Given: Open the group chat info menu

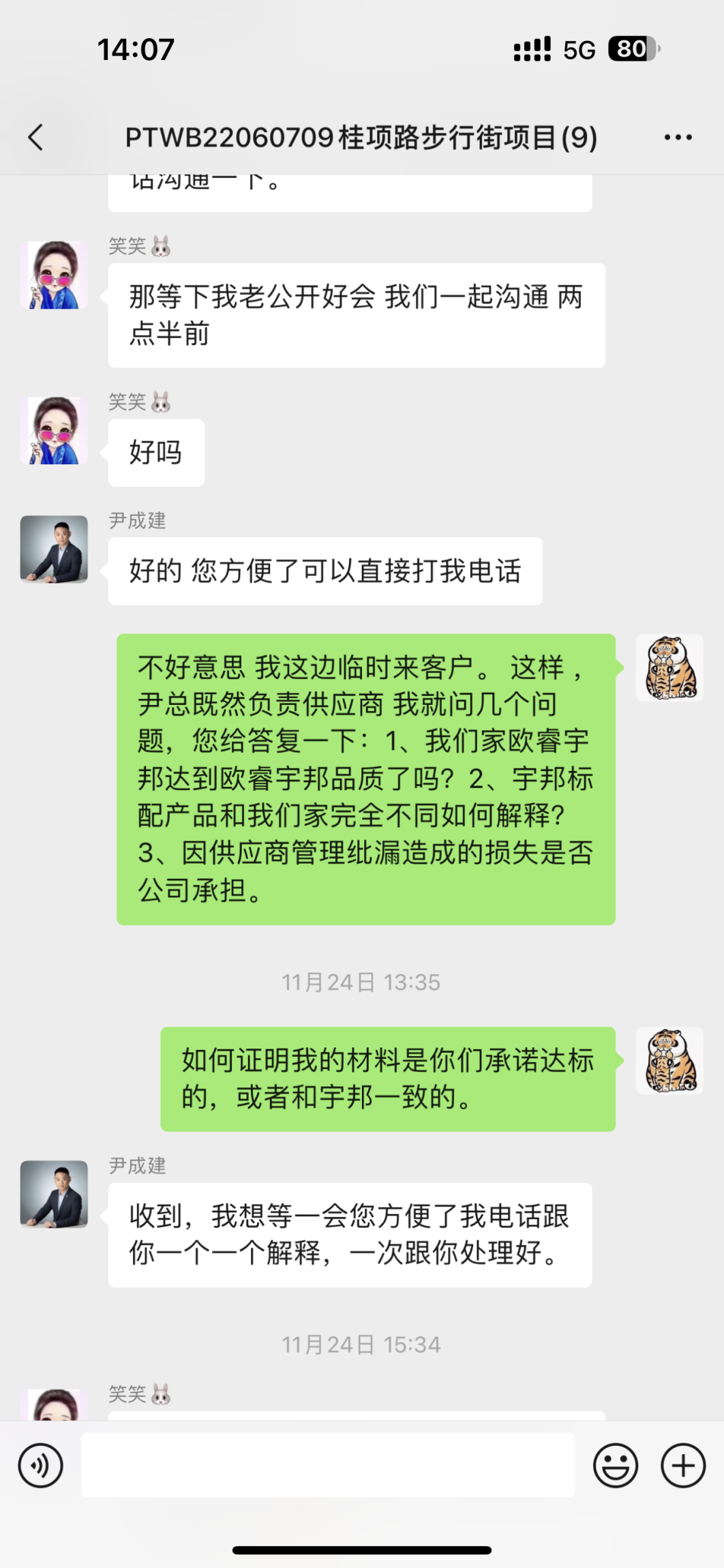Looking at the screenshot, I should 678,137.
